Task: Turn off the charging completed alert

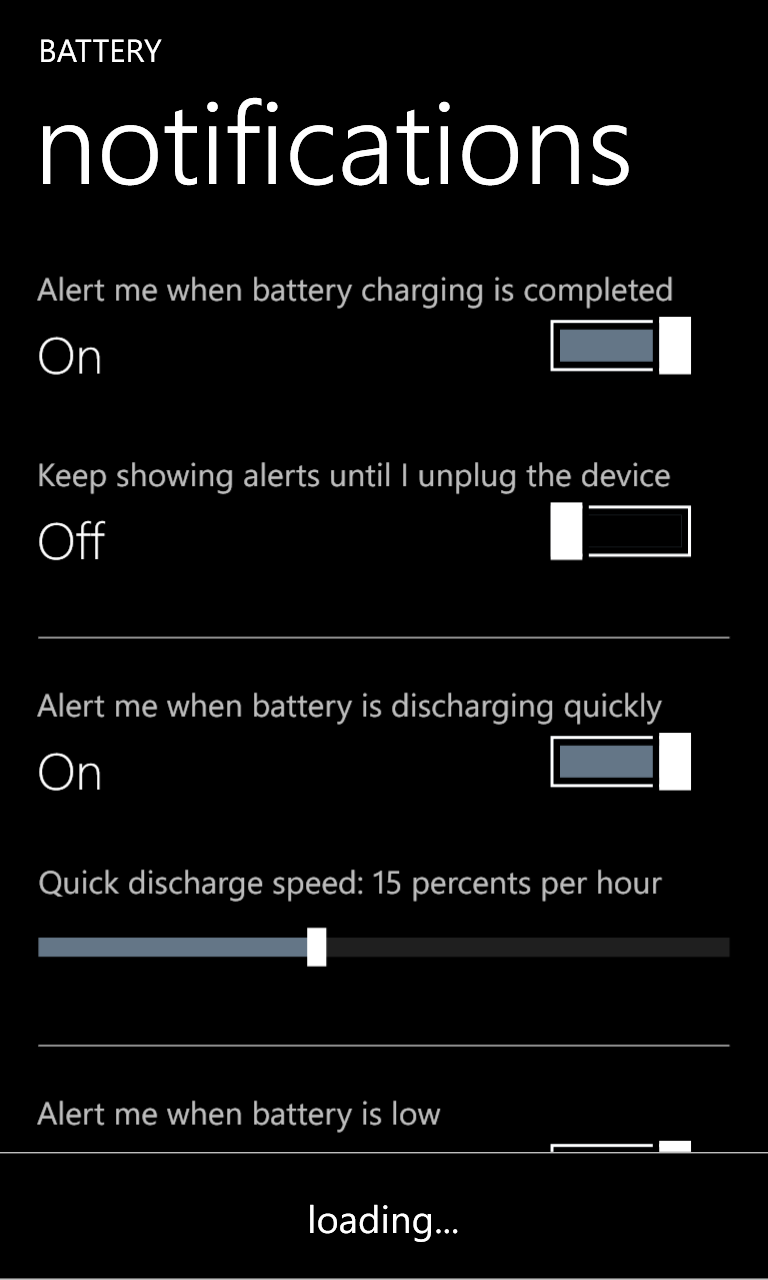Action: point(620,346)
